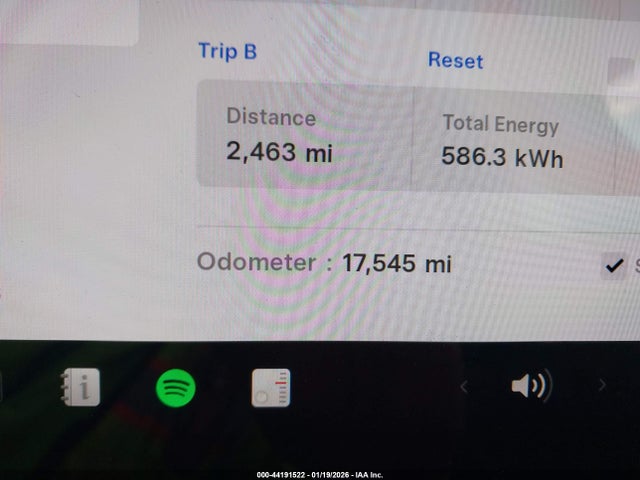Open the Spotify app
The image size is (640, 480).
(x=176, y=387)
